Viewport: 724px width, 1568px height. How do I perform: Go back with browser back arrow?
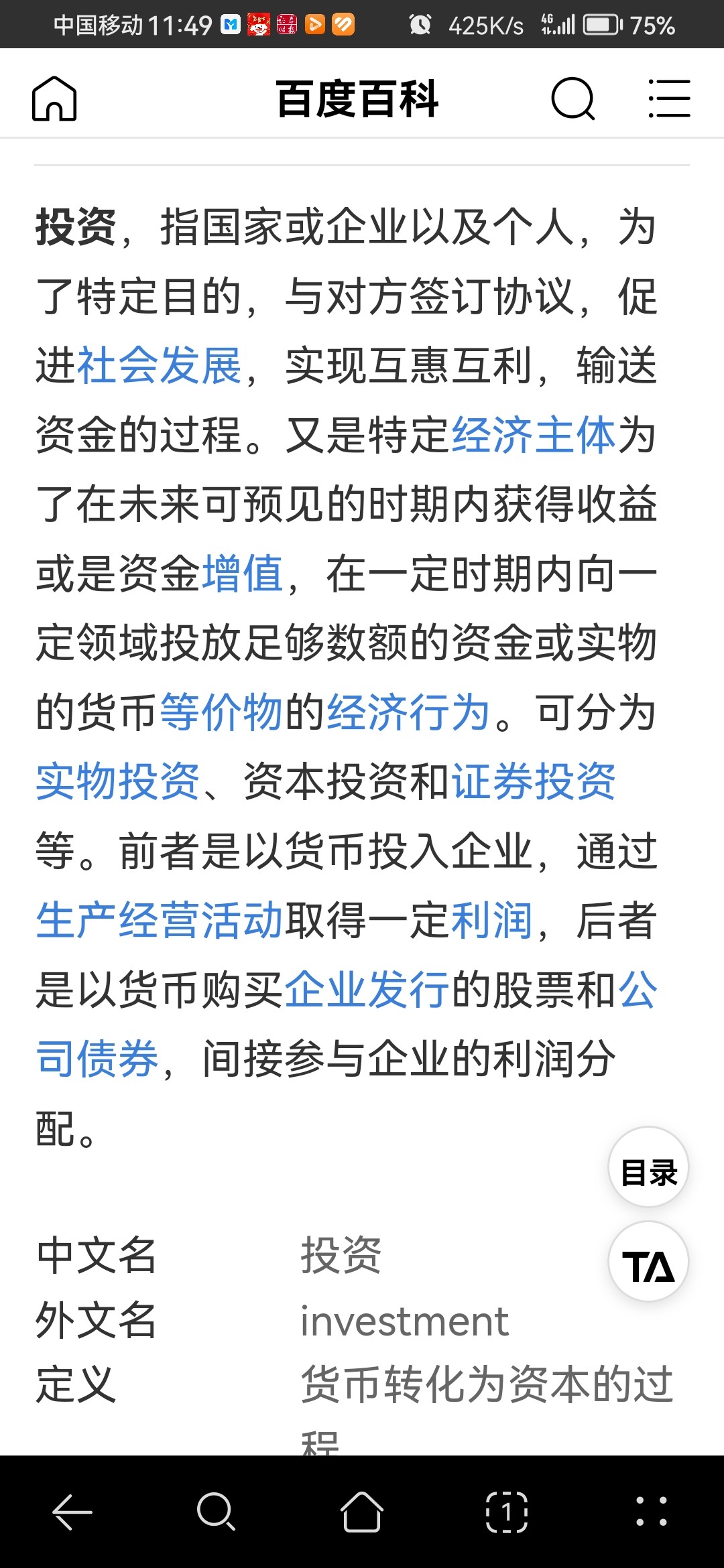[72, 1512]
